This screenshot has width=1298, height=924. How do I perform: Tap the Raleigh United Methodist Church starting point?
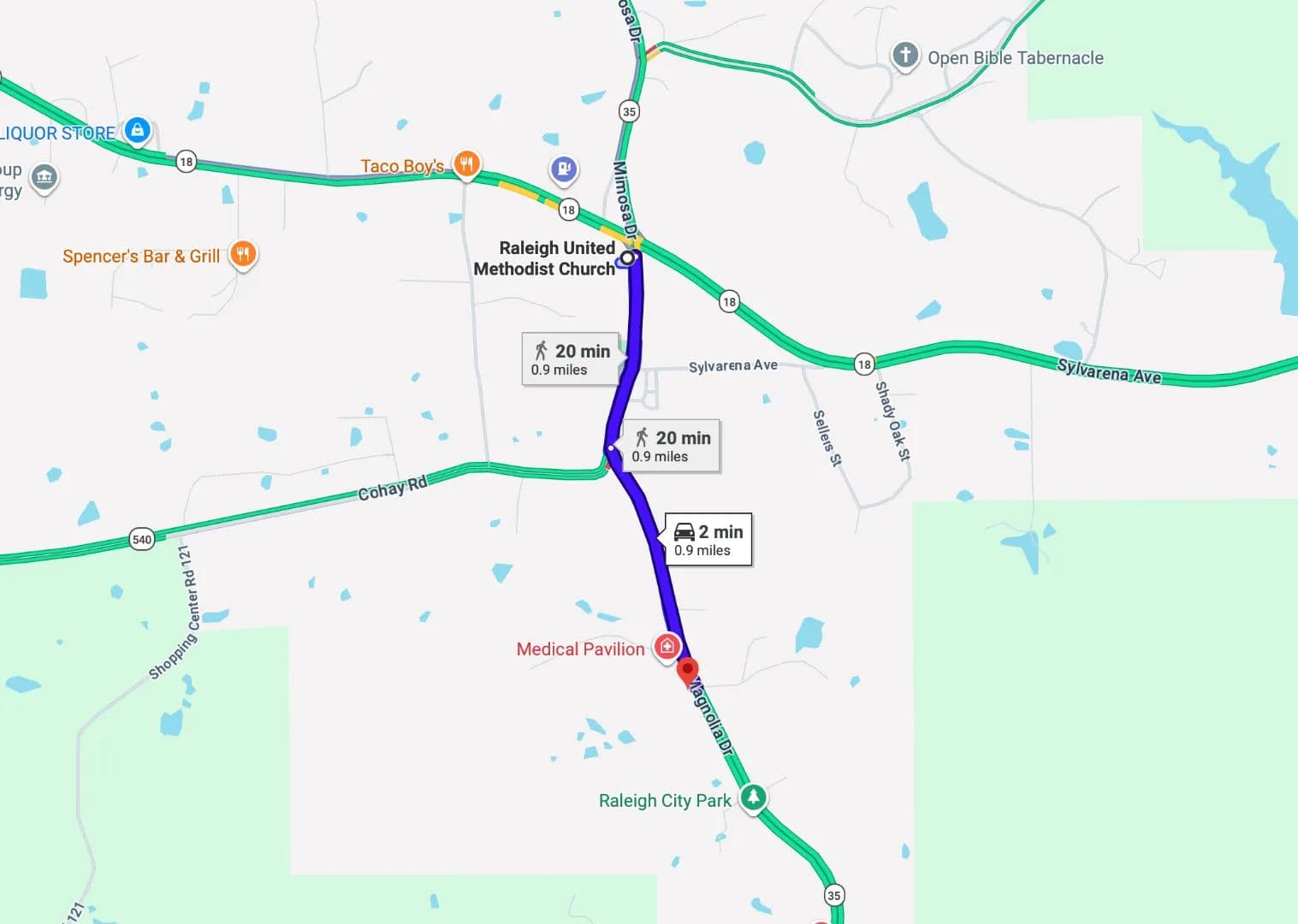tap(628, 258)
